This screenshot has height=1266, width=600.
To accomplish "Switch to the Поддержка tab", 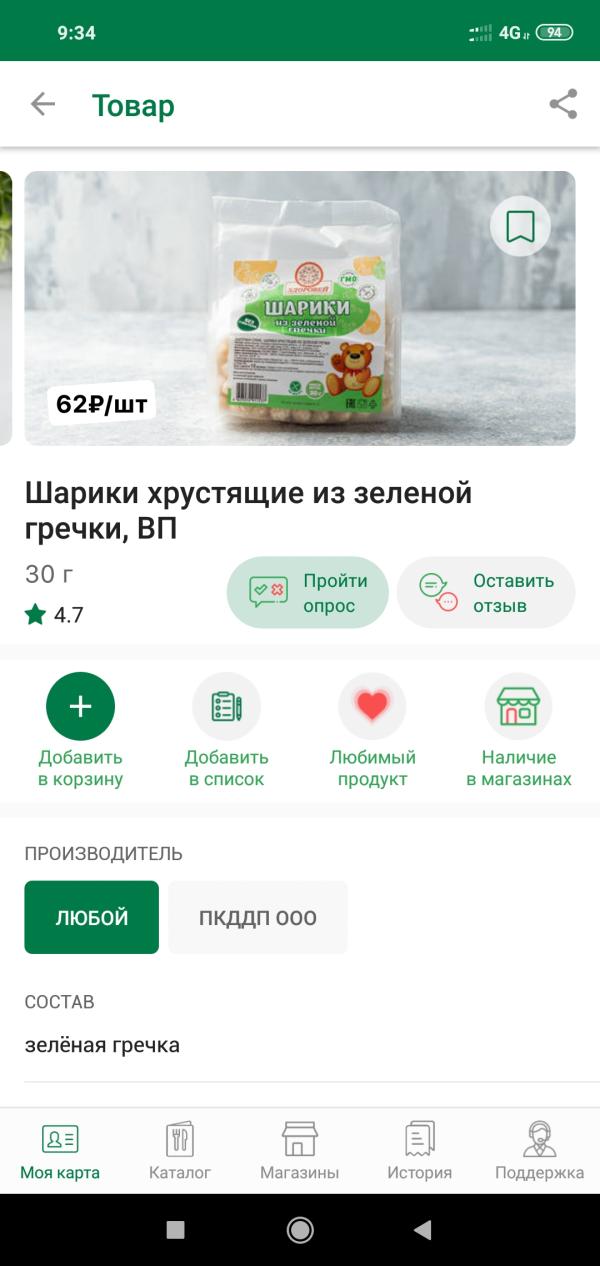I will click(x=540, y=1150).
